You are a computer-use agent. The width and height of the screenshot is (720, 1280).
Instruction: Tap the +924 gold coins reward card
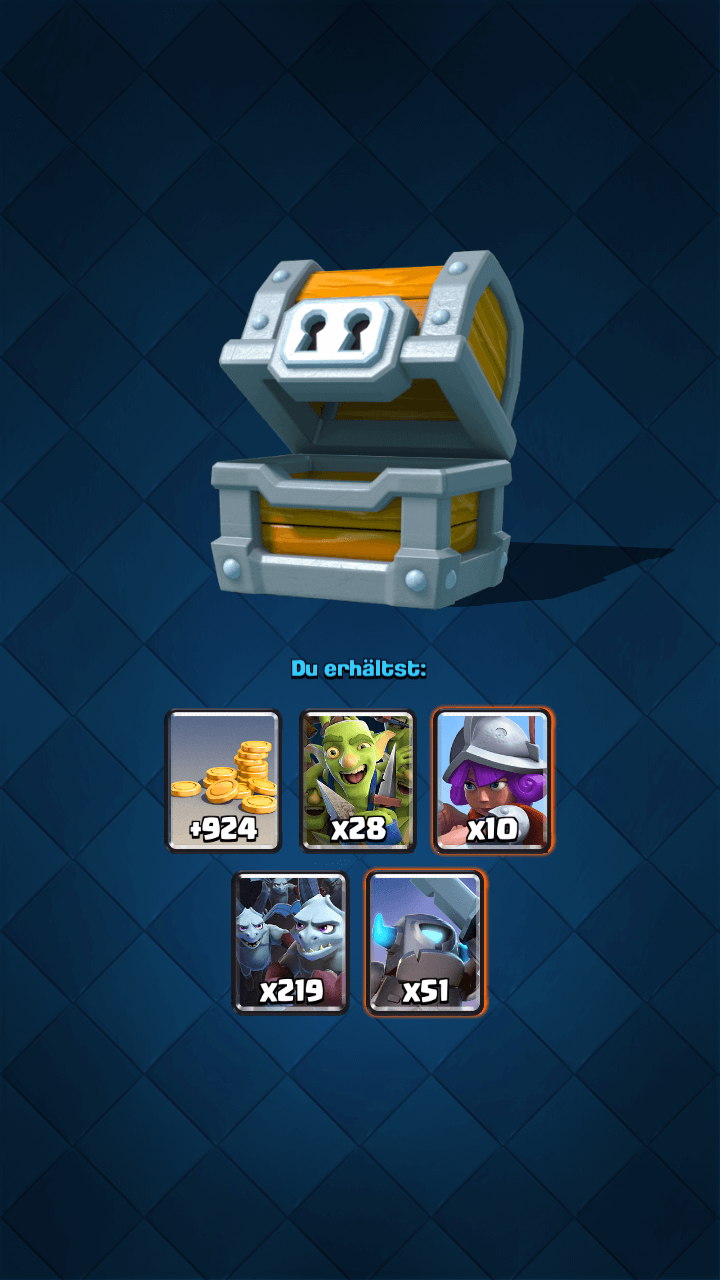pyautogui.click(x=223, y=780)
